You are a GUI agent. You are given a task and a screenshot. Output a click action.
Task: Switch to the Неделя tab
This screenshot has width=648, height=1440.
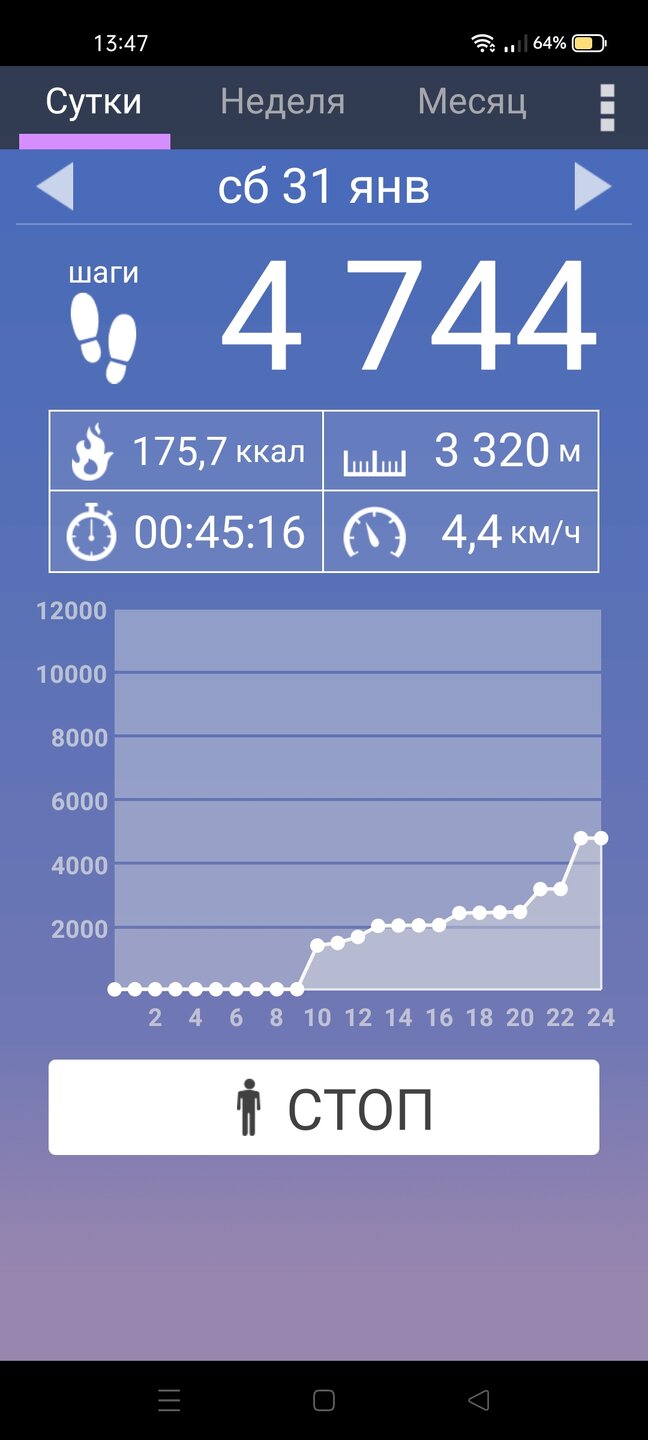tap(282, 103)
